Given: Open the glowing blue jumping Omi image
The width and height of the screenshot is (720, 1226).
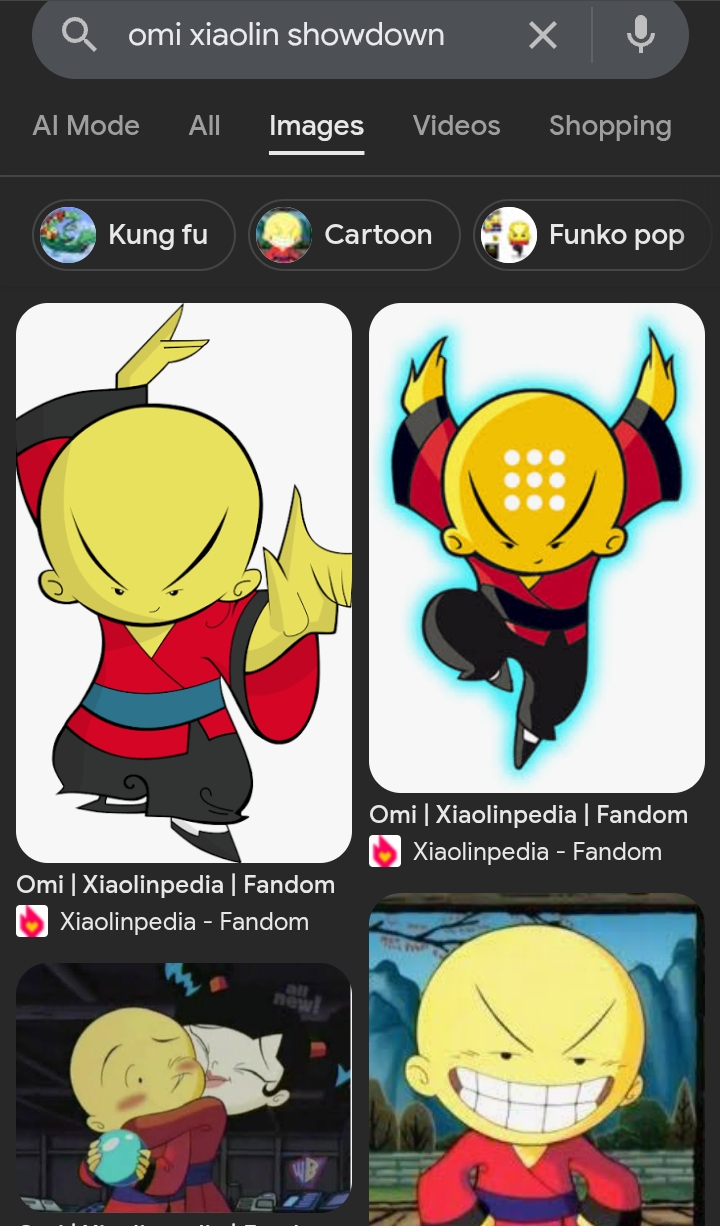Looking at the screenshot, I should click(537, 547).
